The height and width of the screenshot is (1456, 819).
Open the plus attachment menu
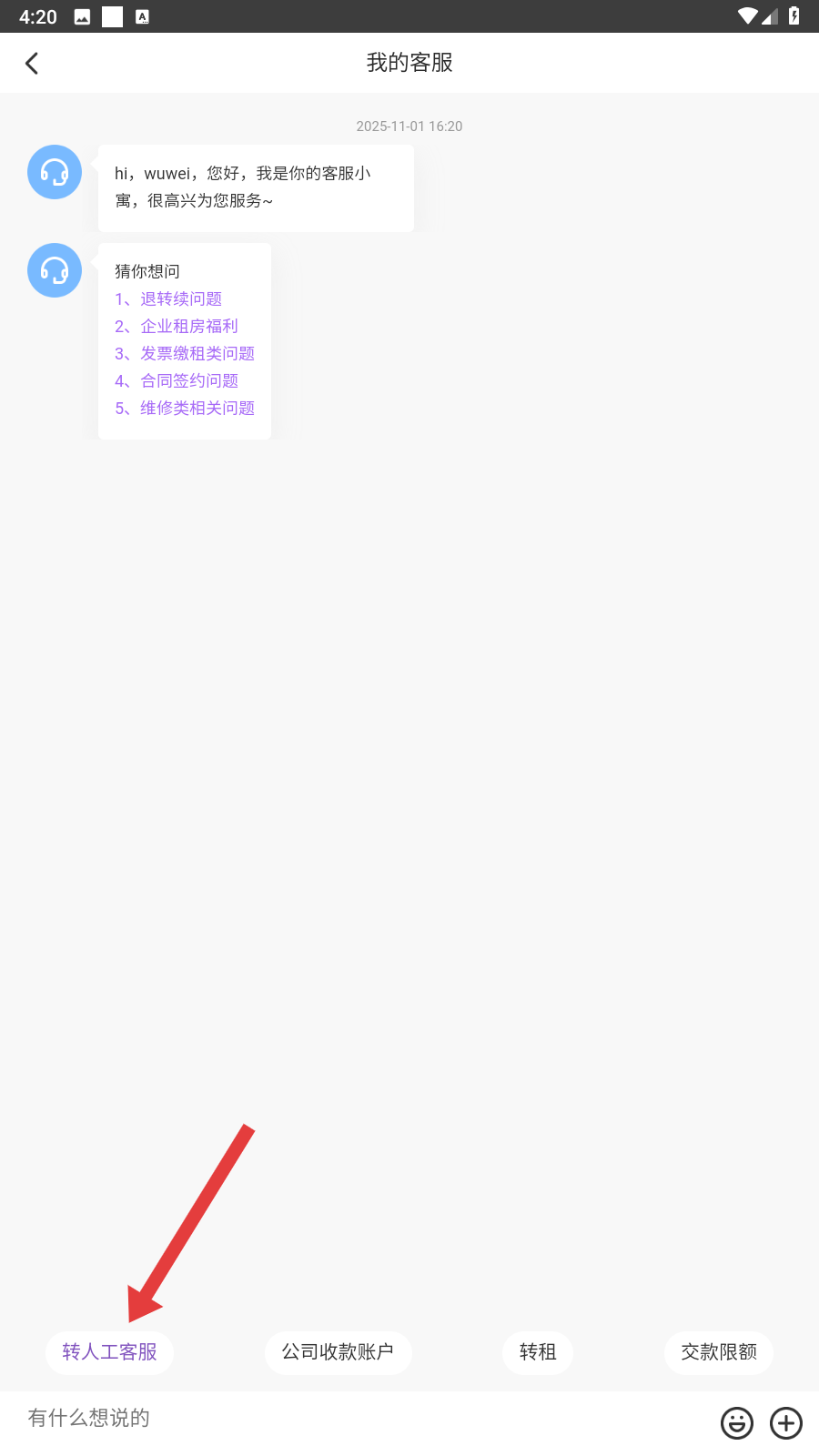786,1423
